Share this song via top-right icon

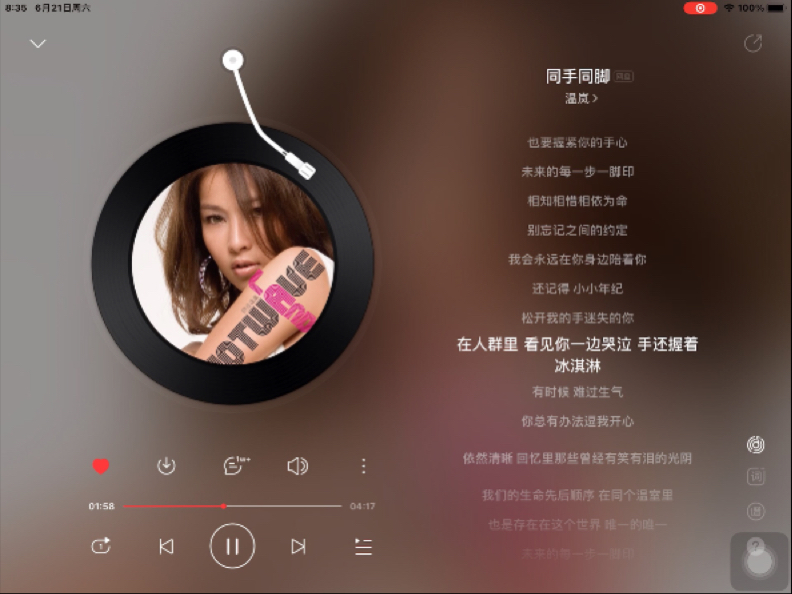coord(753,43)
